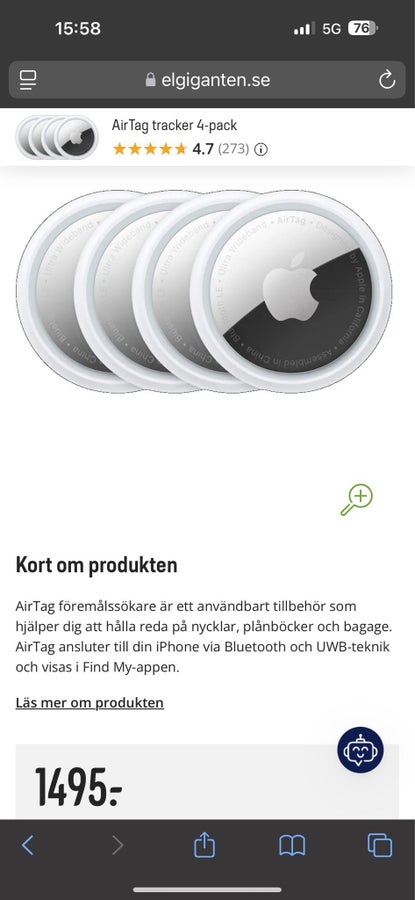415x900 pixels.
Task: Zoom the product image with the magnifier
Action: click(x=356, y=500)
